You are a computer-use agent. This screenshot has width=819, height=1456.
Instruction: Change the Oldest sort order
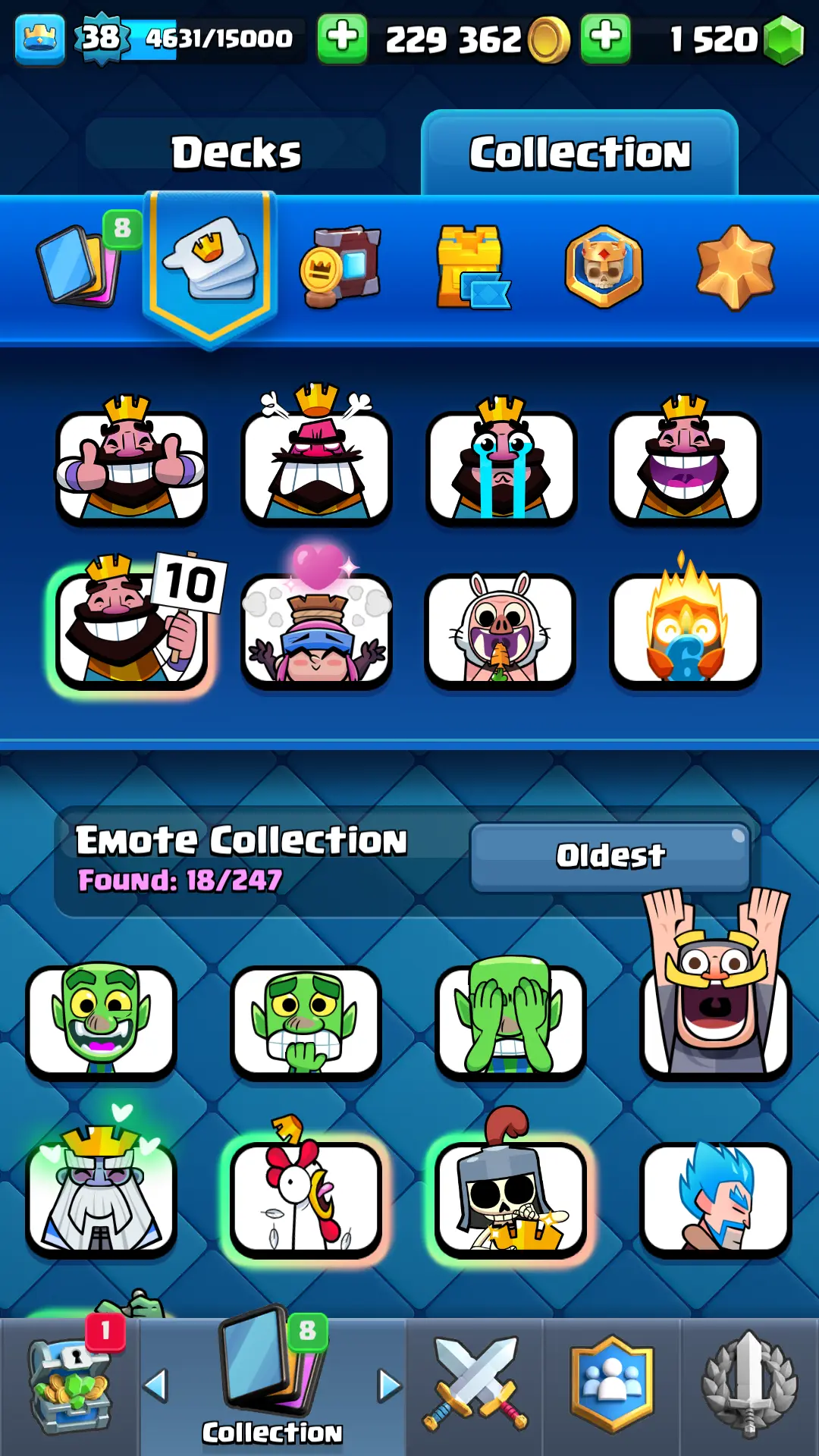[610, 855]
